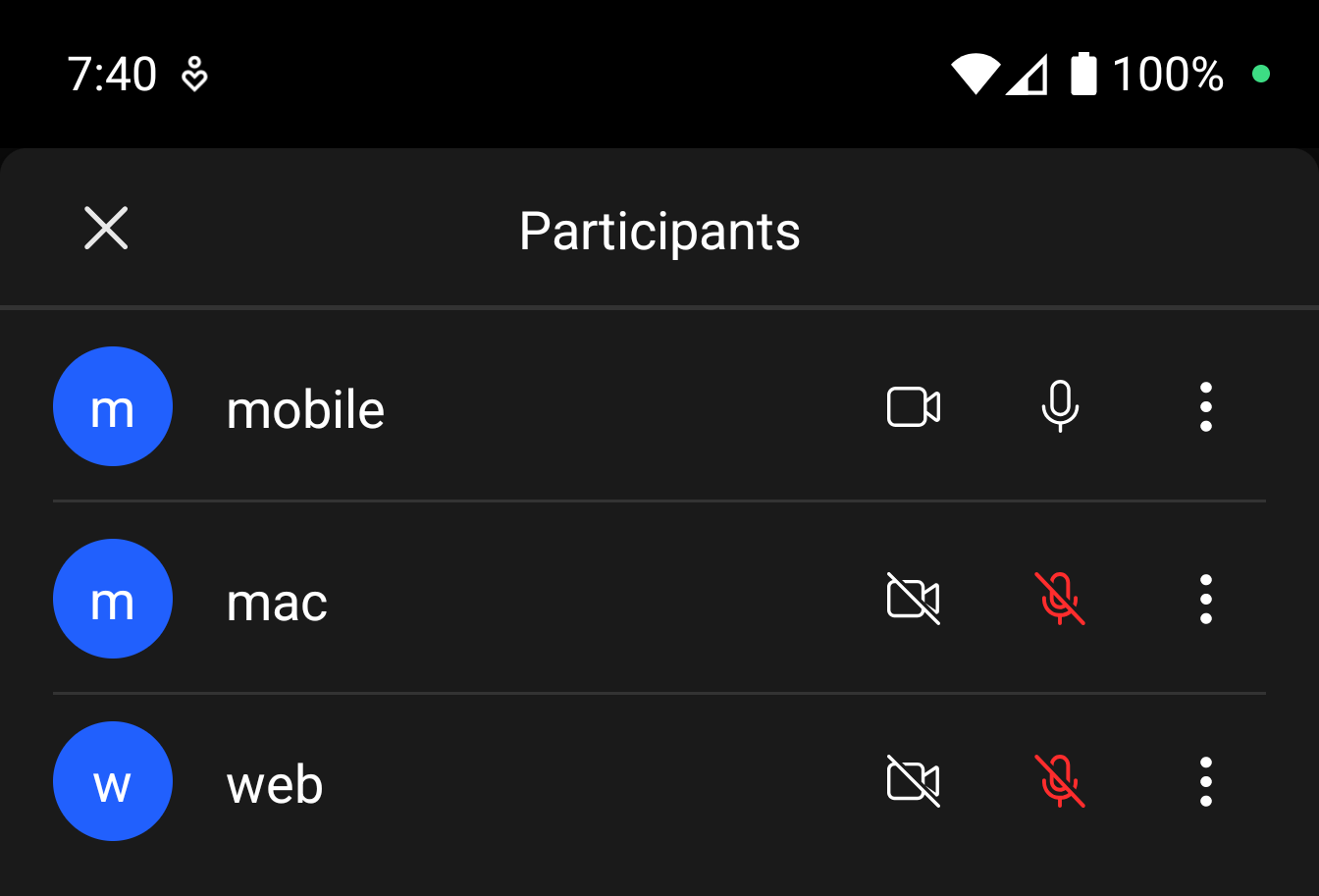
Task: Open more options for mac
Action: pos(1206,599)
